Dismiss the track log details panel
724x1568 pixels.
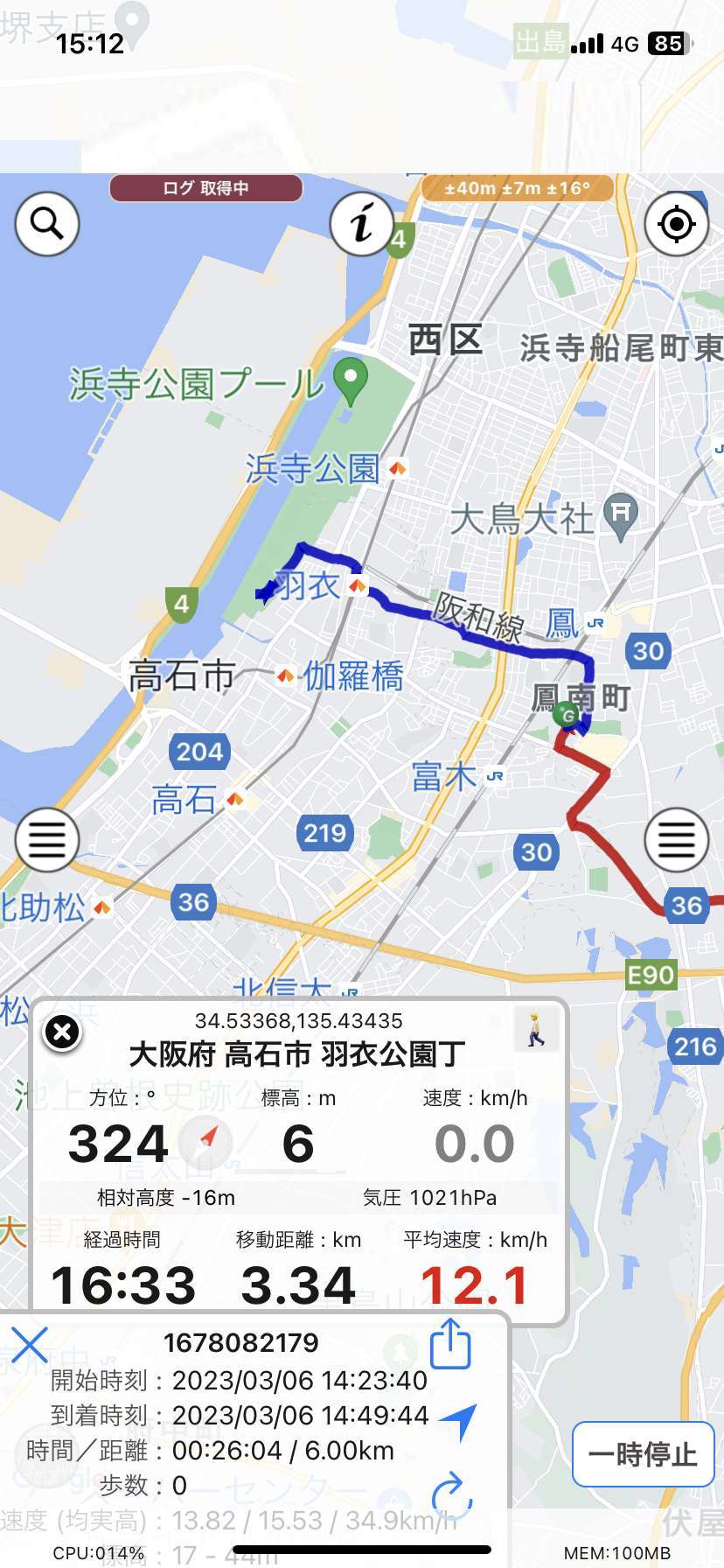pos(29,1344)
